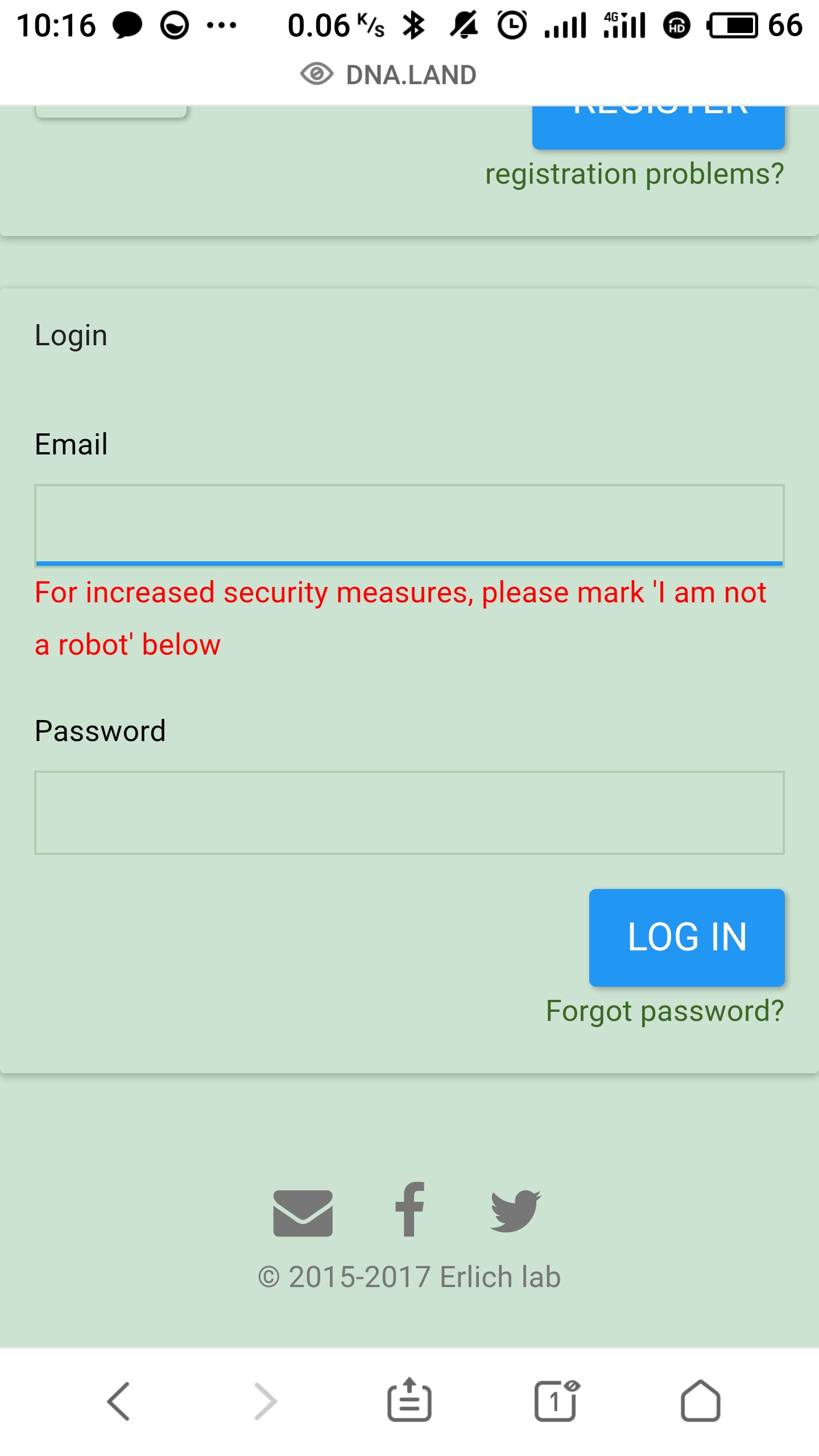This screenshot has height=1456, width=819.
Task: Open the Forgot password? link
Action: point(664,1011)
